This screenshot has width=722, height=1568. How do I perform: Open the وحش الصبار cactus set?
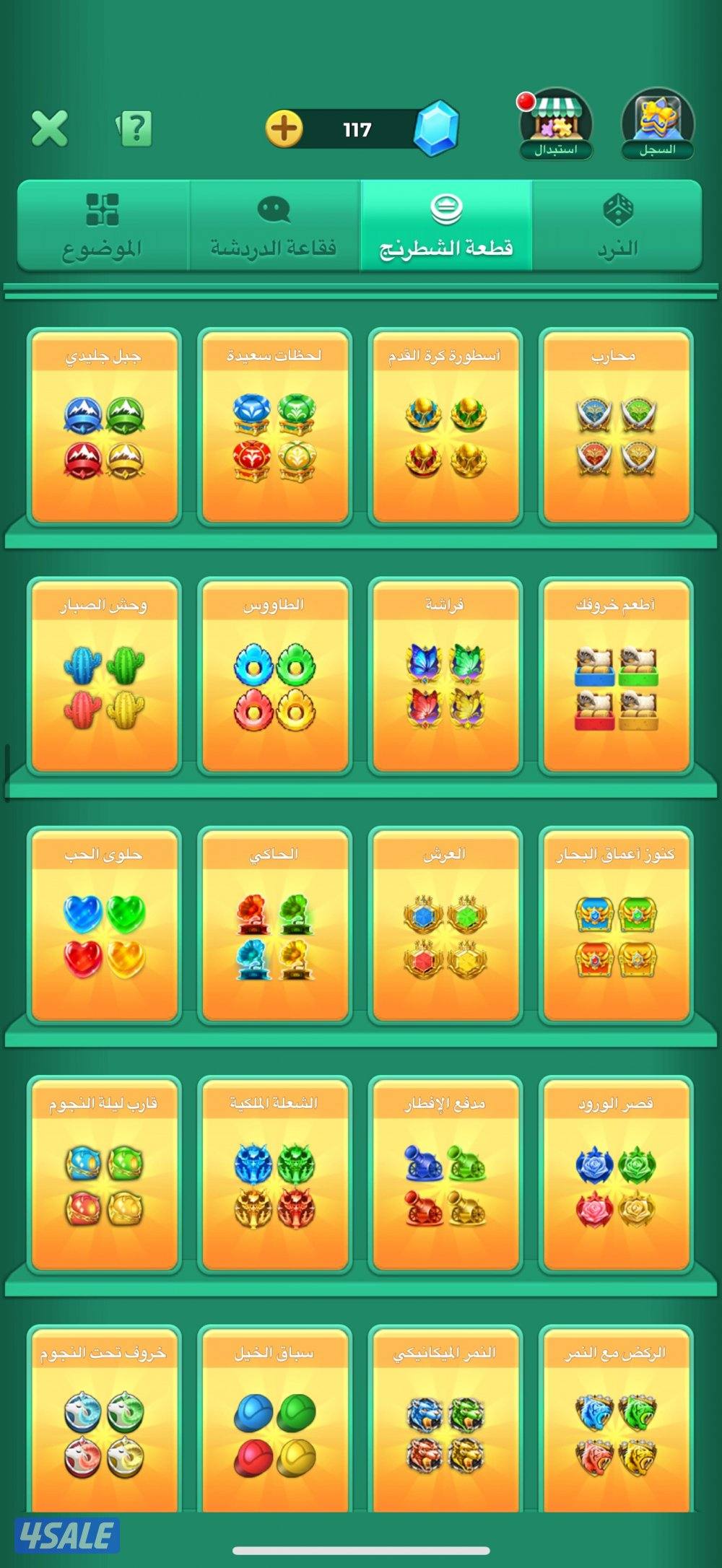pyautogui.click(x=103, y=675)
